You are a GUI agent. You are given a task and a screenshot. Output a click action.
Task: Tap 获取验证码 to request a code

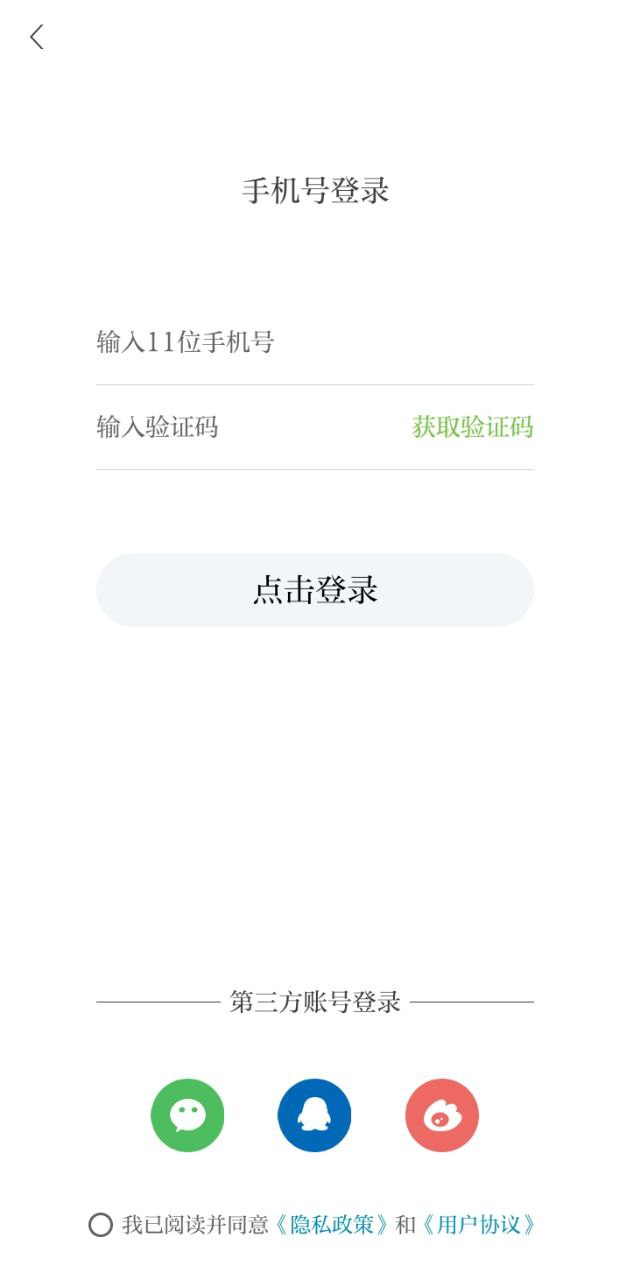472,428
